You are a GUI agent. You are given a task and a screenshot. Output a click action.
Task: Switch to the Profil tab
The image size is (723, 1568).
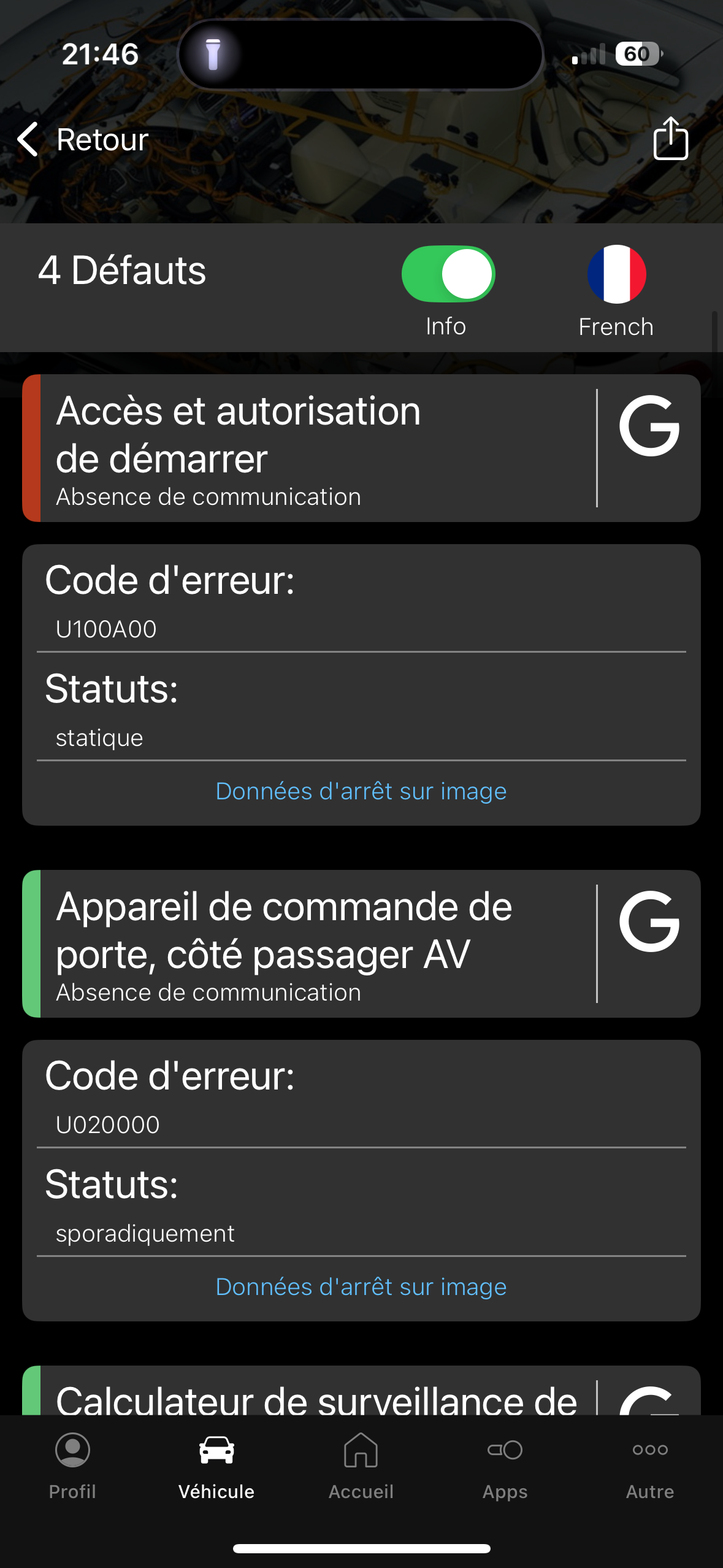click(72, 1467)
